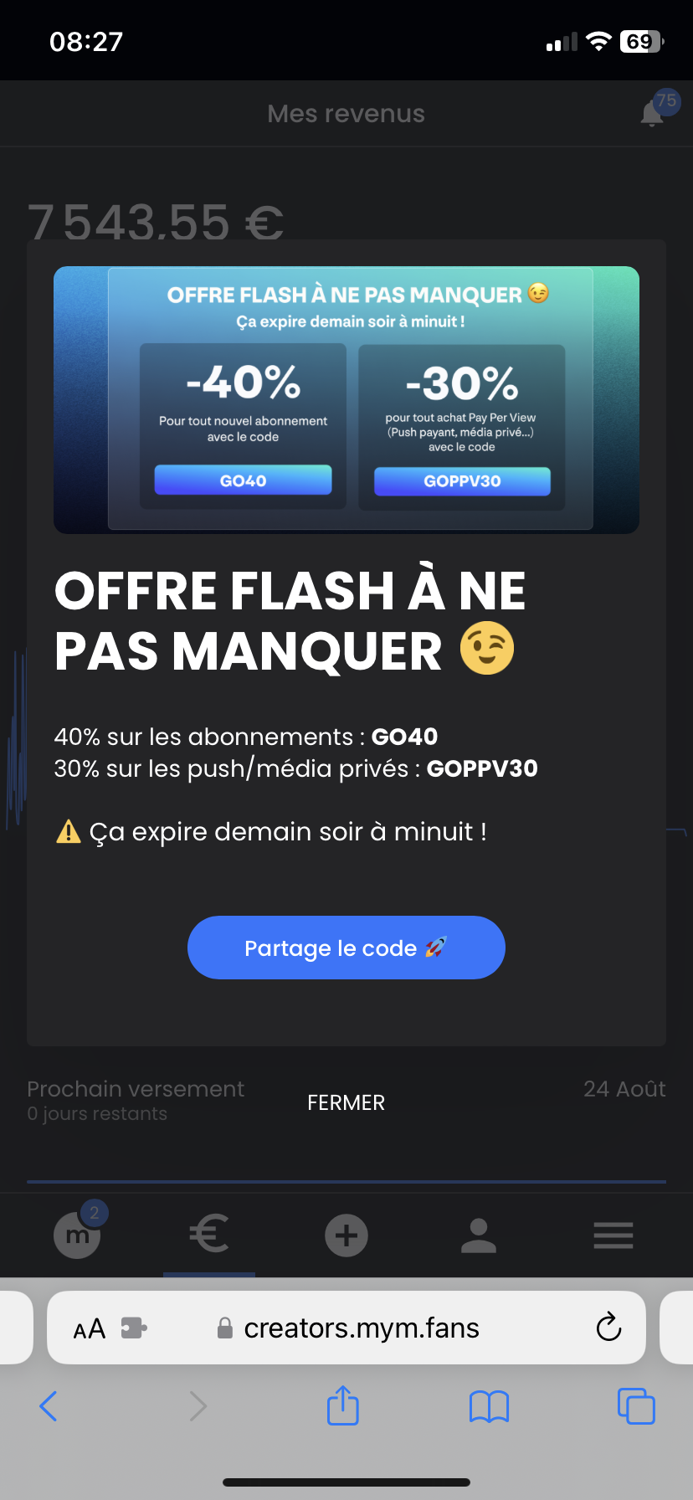Tap the Partage le code button

(x=346, y=947)
